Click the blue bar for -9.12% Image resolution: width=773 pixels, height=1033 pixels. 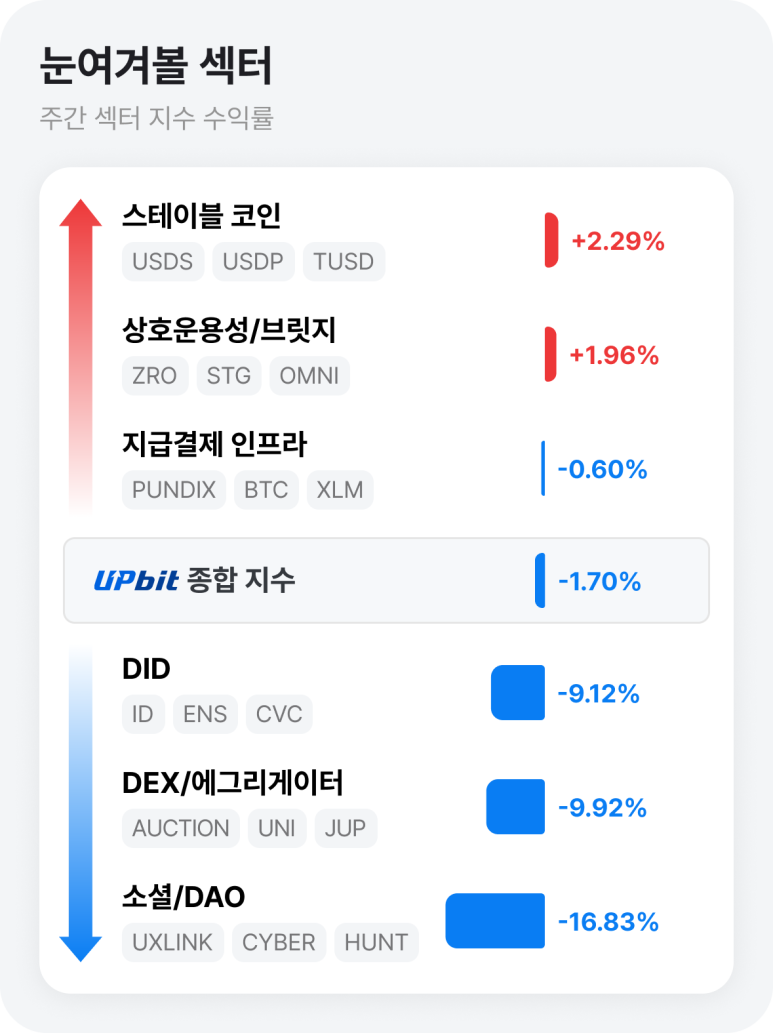click(x=518, y=691)
